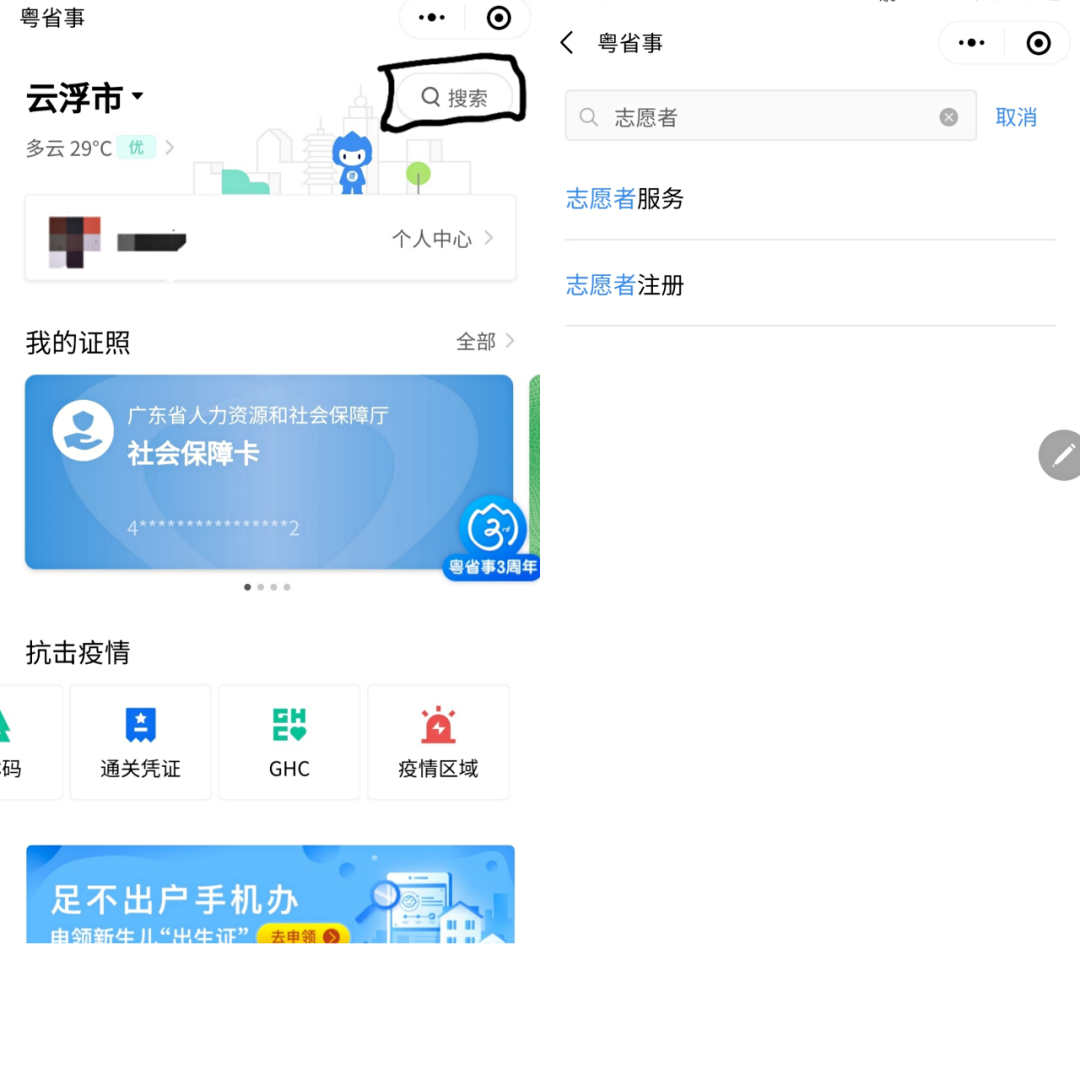The image size is (1080, 1080).
Task: Open 疫情区域 tile
Action: pyautogui.click(x=438, y=742)
